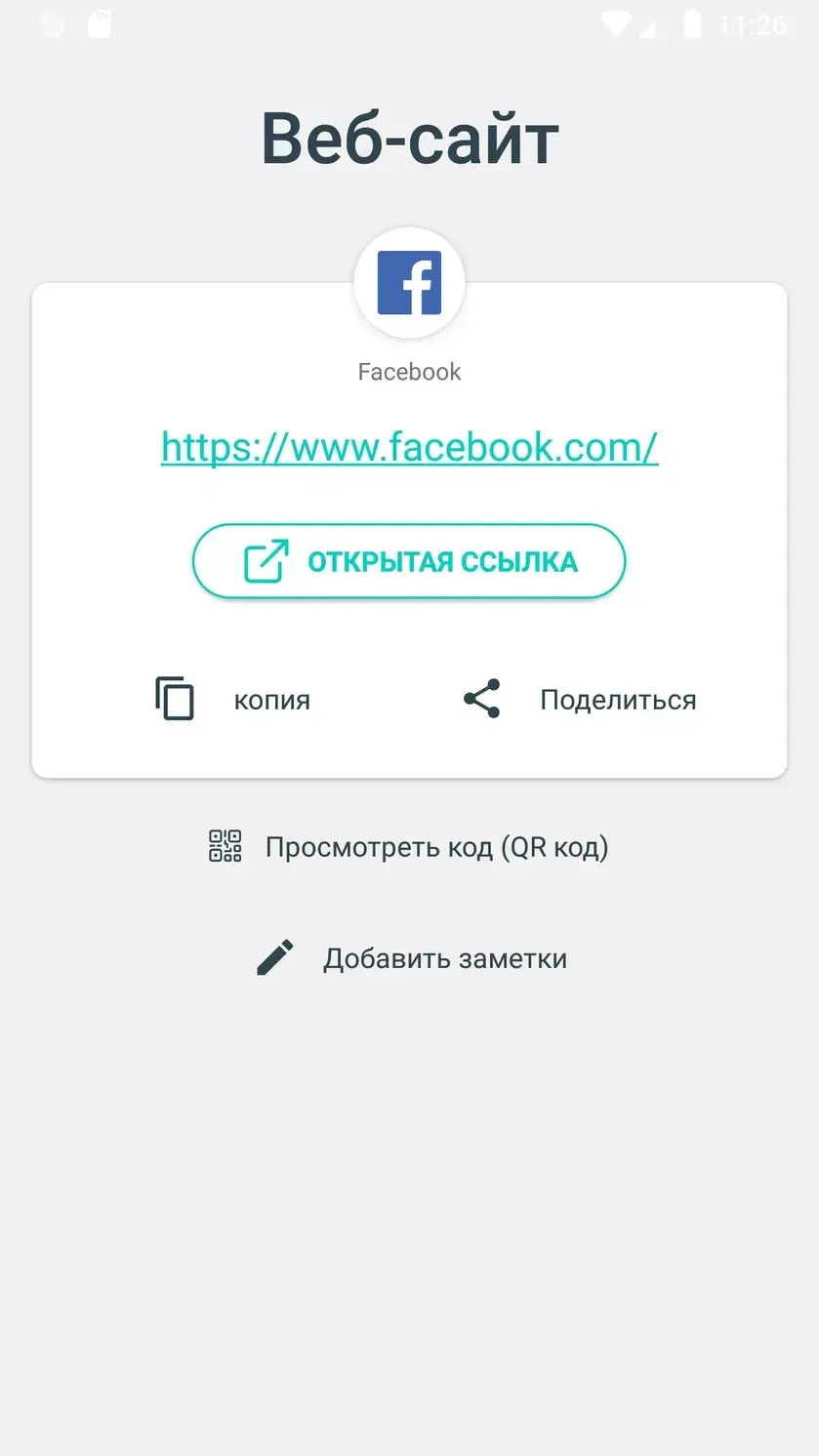Tap the SD card icon in the status bar

coord(99,23)
